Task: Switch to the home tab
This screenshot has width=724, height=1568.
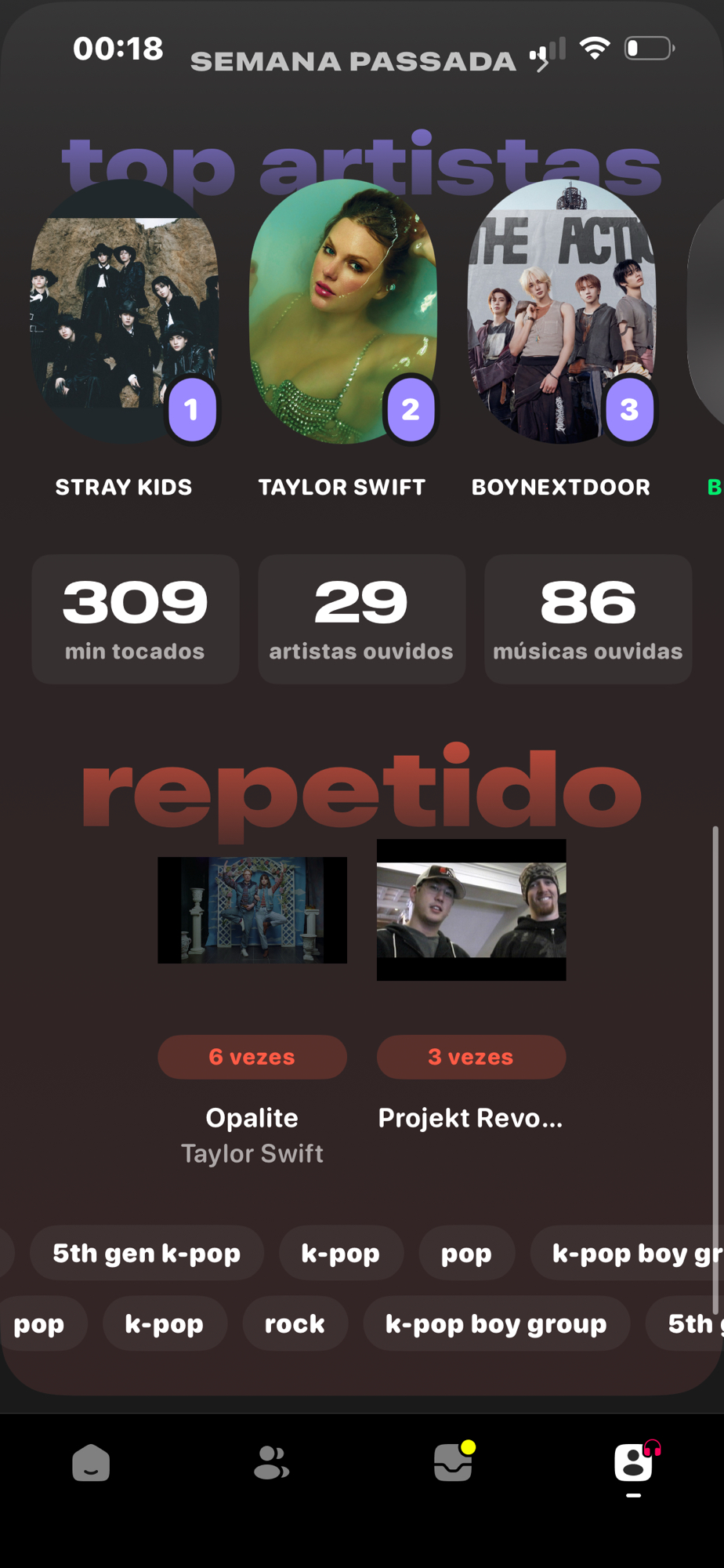Action: pyautogui.click(x=91, y=1463)
